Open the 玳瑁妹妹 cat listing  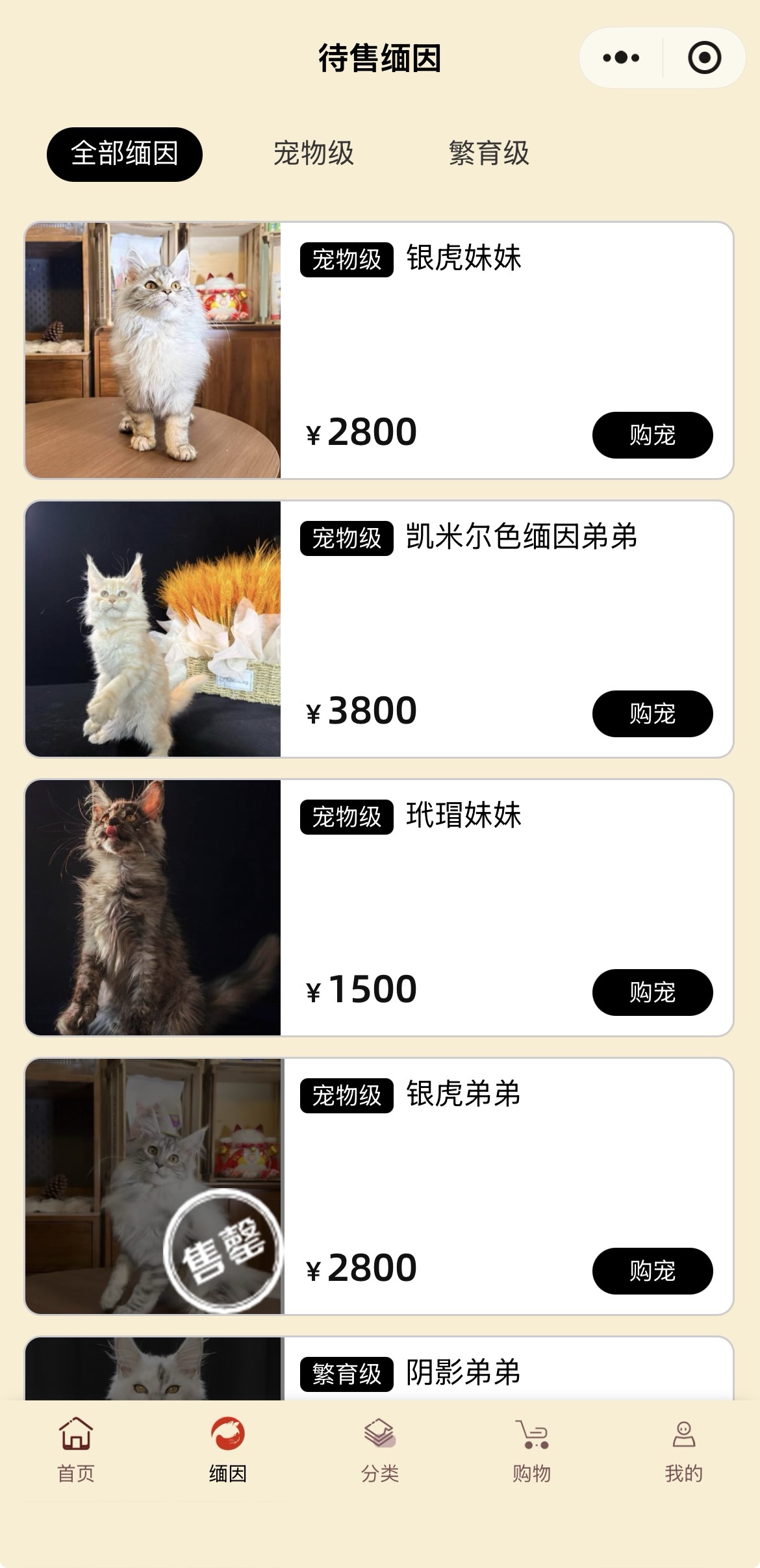coord(462,816)
